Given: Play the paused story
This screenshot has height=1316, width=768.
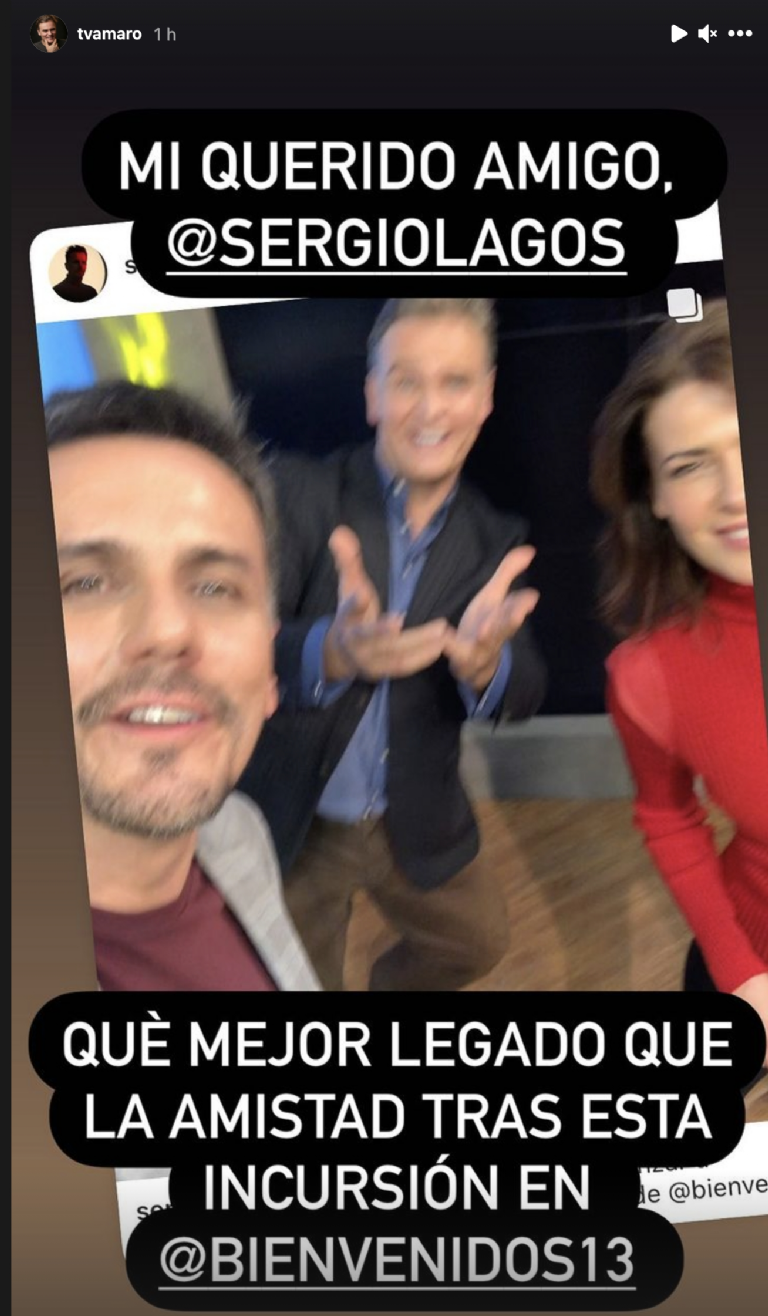Looking at the screenshot, I should (x=679, y=34).
